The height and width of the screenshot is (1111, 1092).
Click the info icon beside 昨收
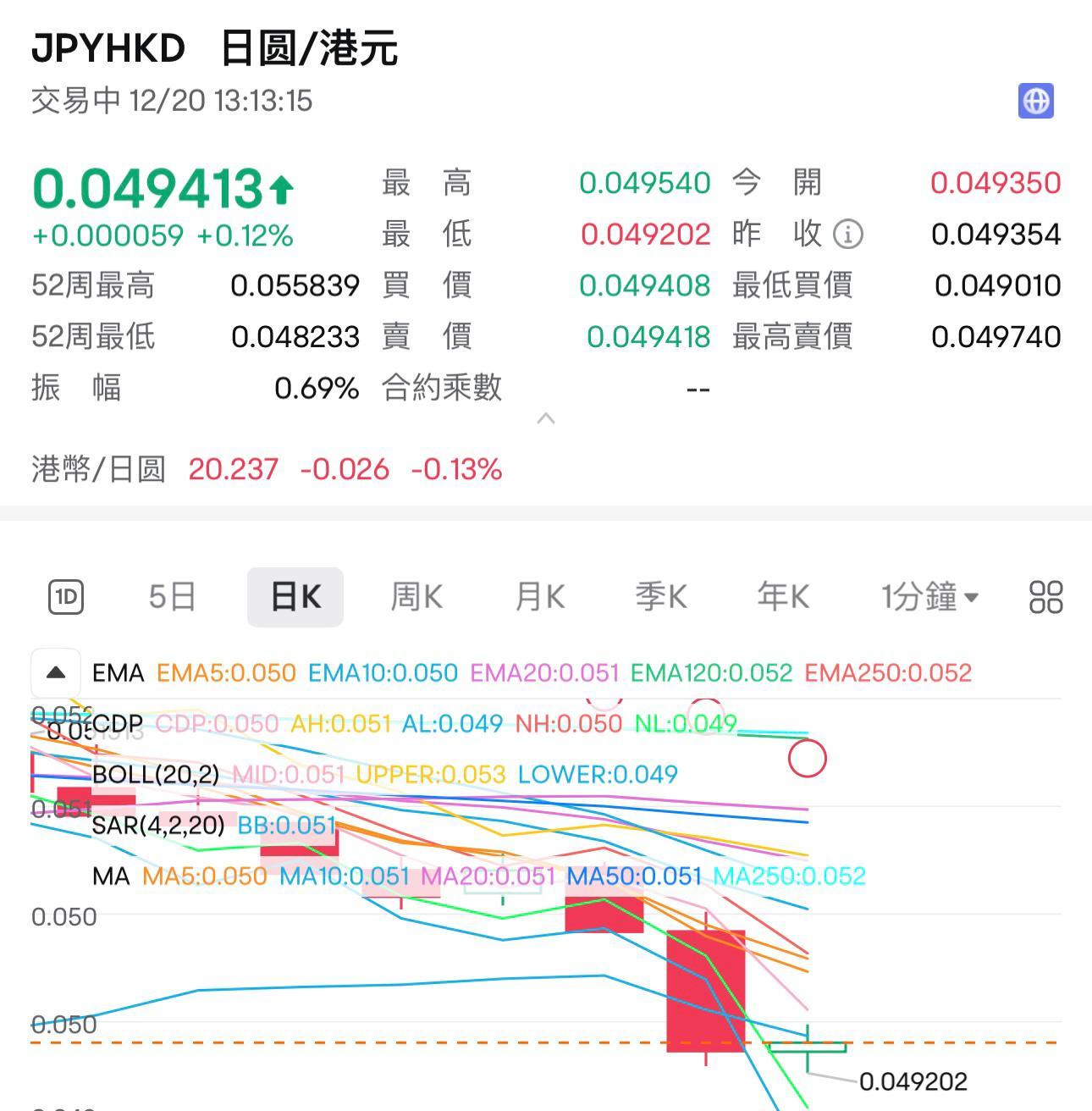coord(847,234)
